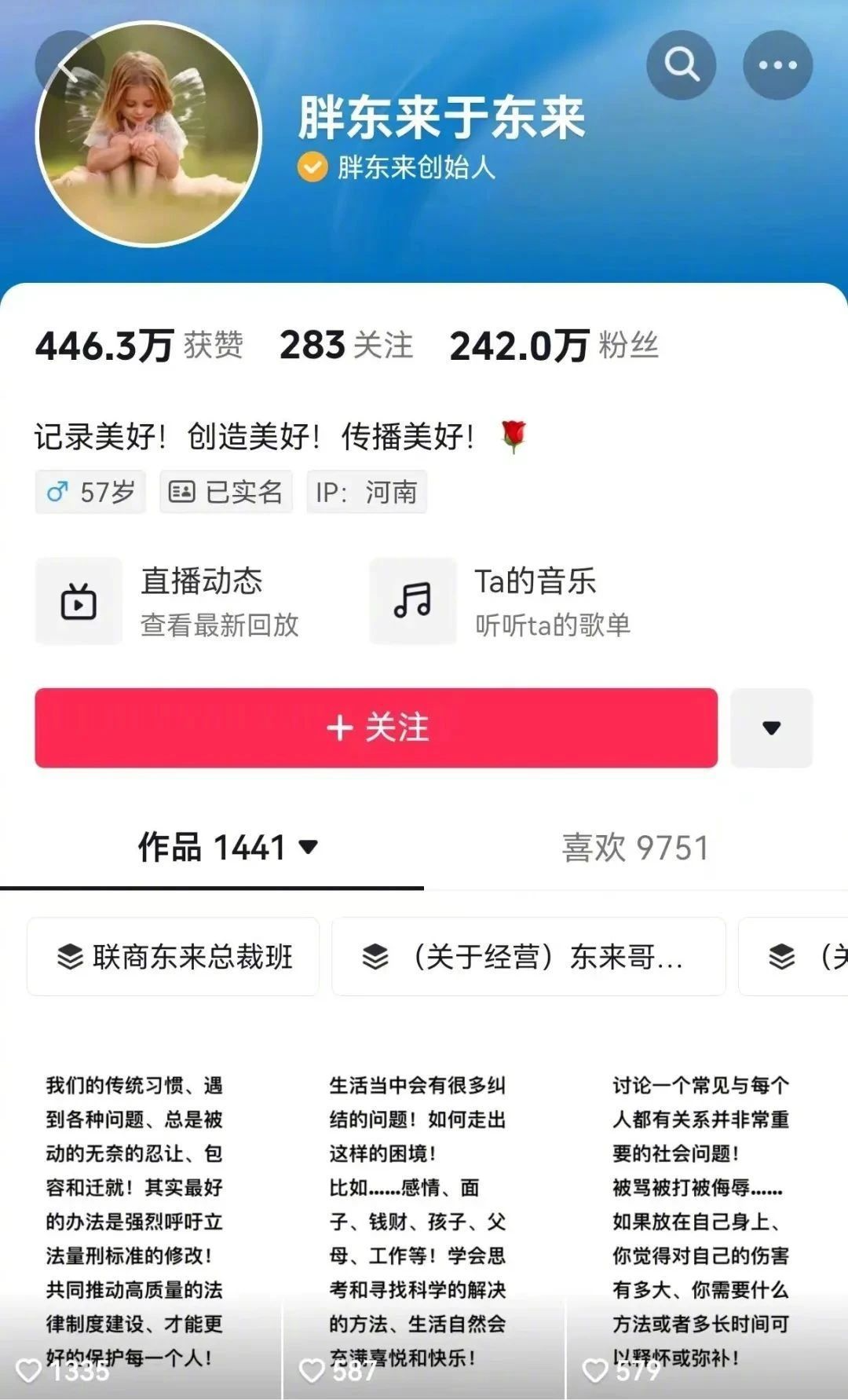
Task: View the 242.0万 粉丝 followers list
Action: pos(554,346)
